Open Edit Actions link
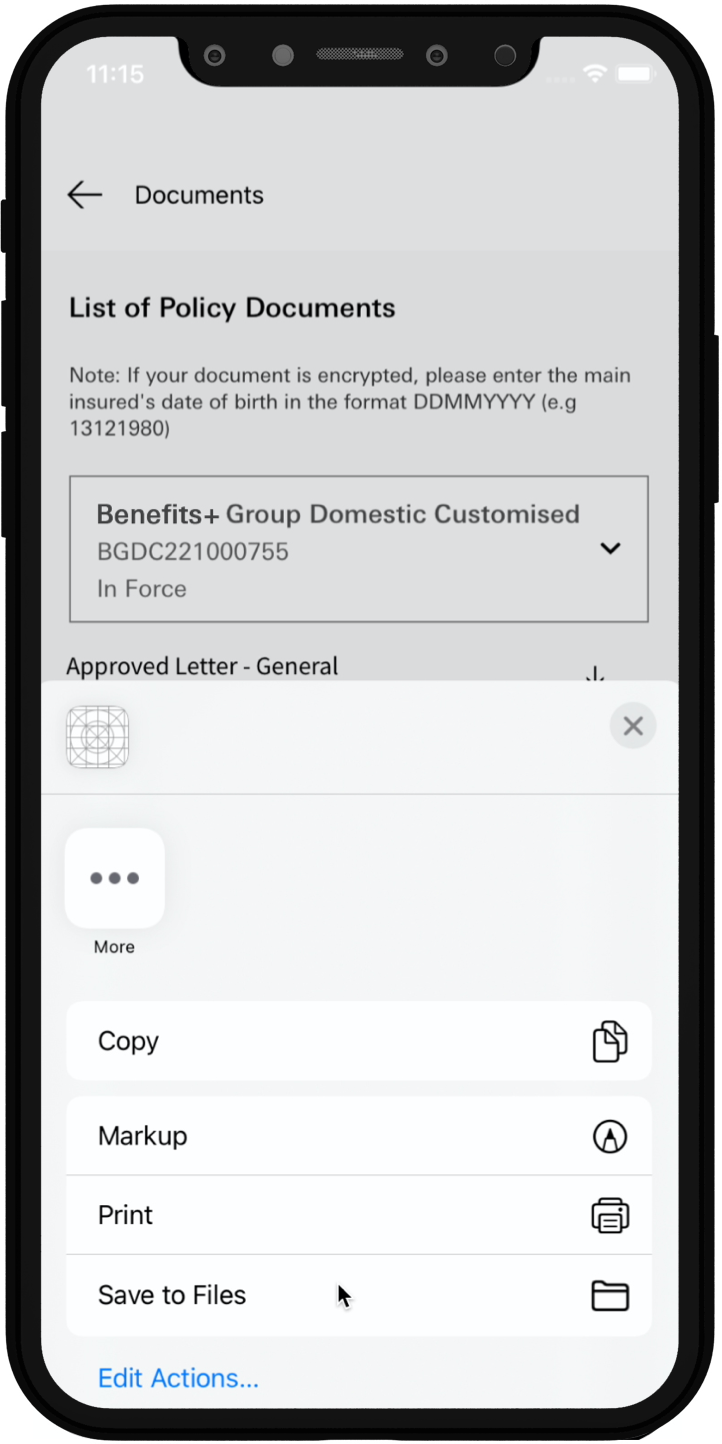Screen dimensions: 722x1444 178,1378
